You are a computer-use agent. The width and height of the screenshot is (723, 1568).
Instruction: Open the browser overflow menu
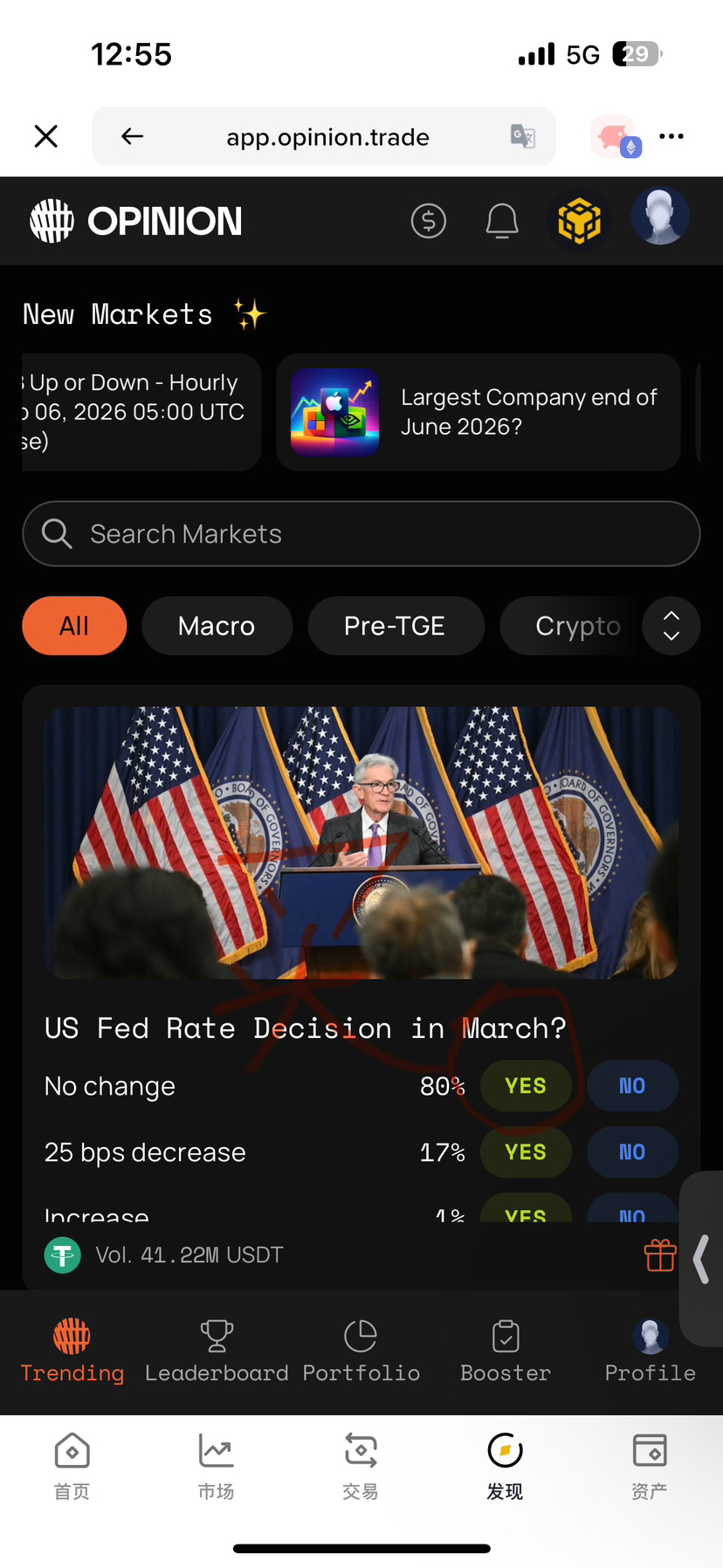pos(671,136)
